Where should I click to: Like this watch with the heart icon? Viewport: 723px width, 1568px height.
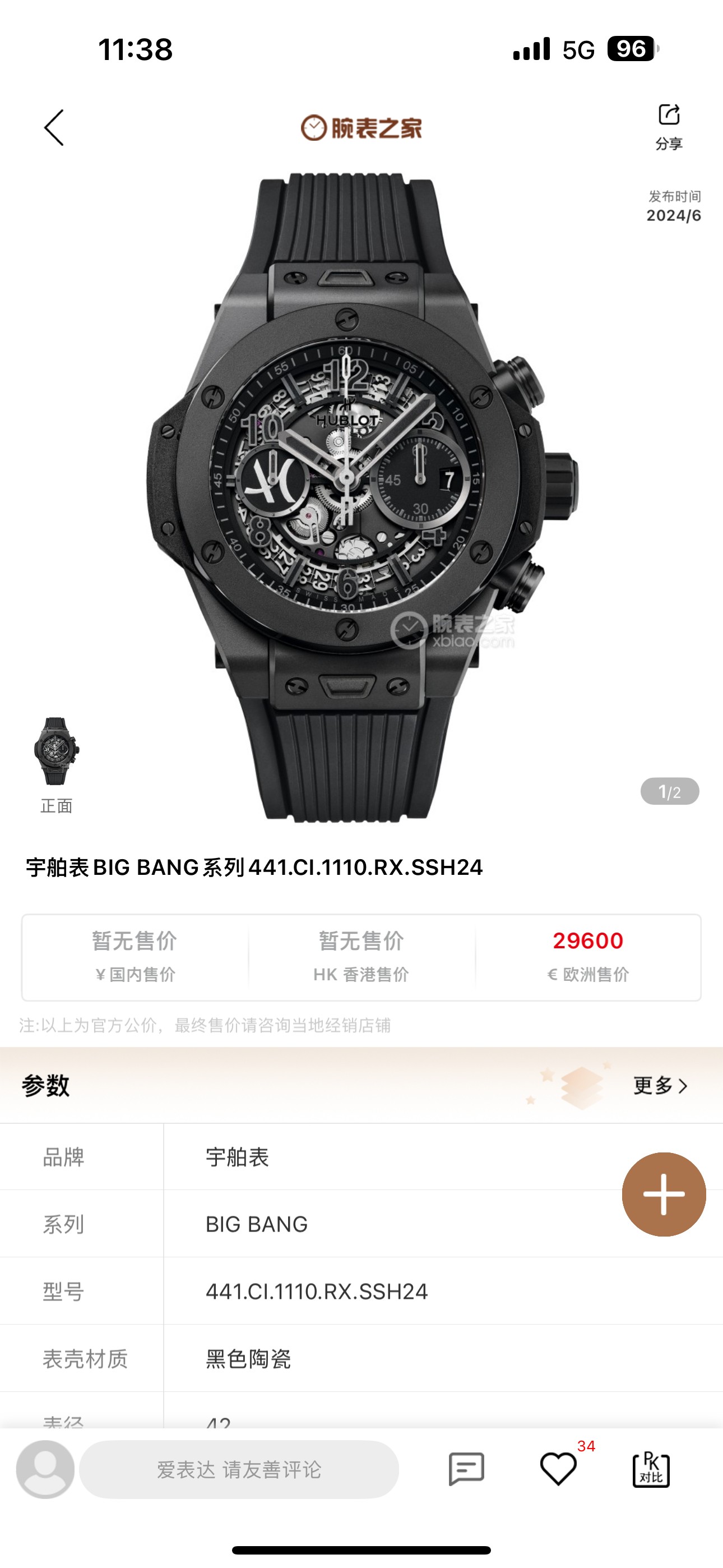pos(558,1469)
